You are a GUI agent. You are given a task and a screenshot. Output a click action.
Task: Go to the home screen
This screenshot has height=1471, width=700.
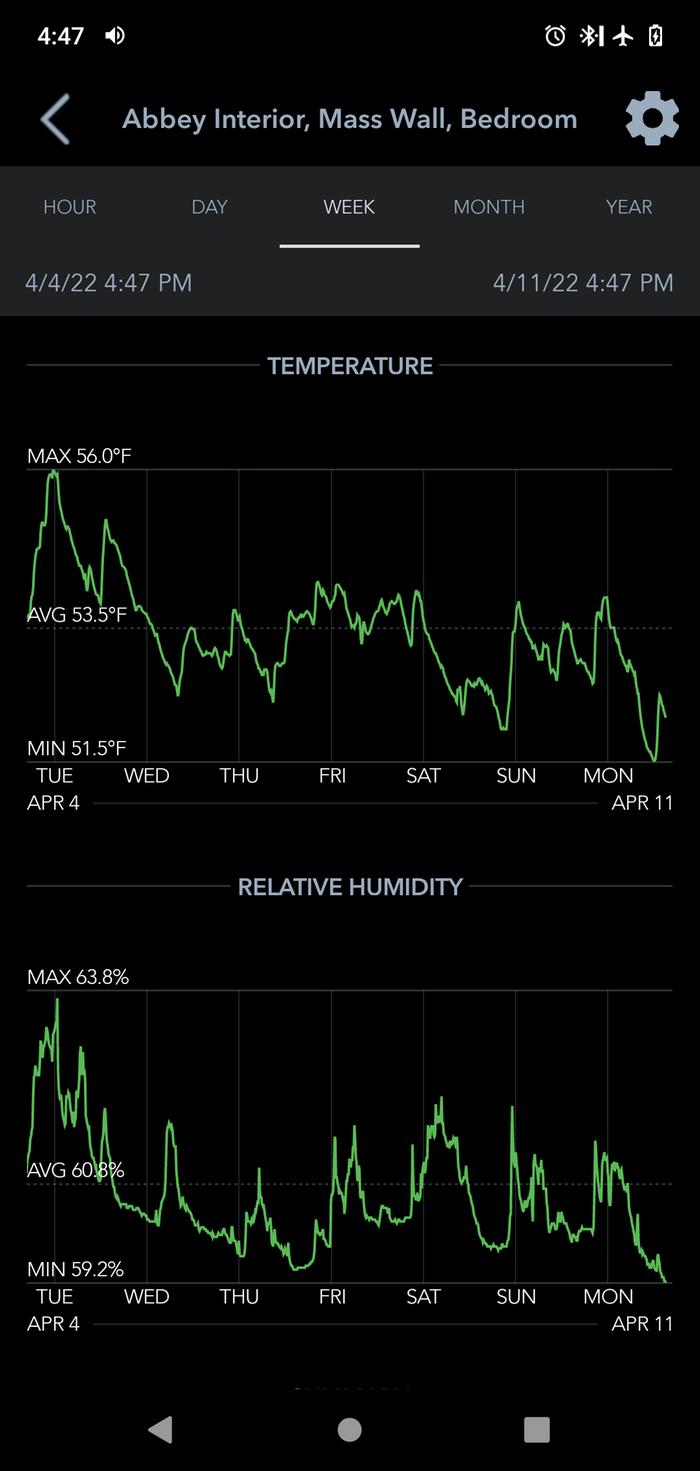click(349, 1429)
